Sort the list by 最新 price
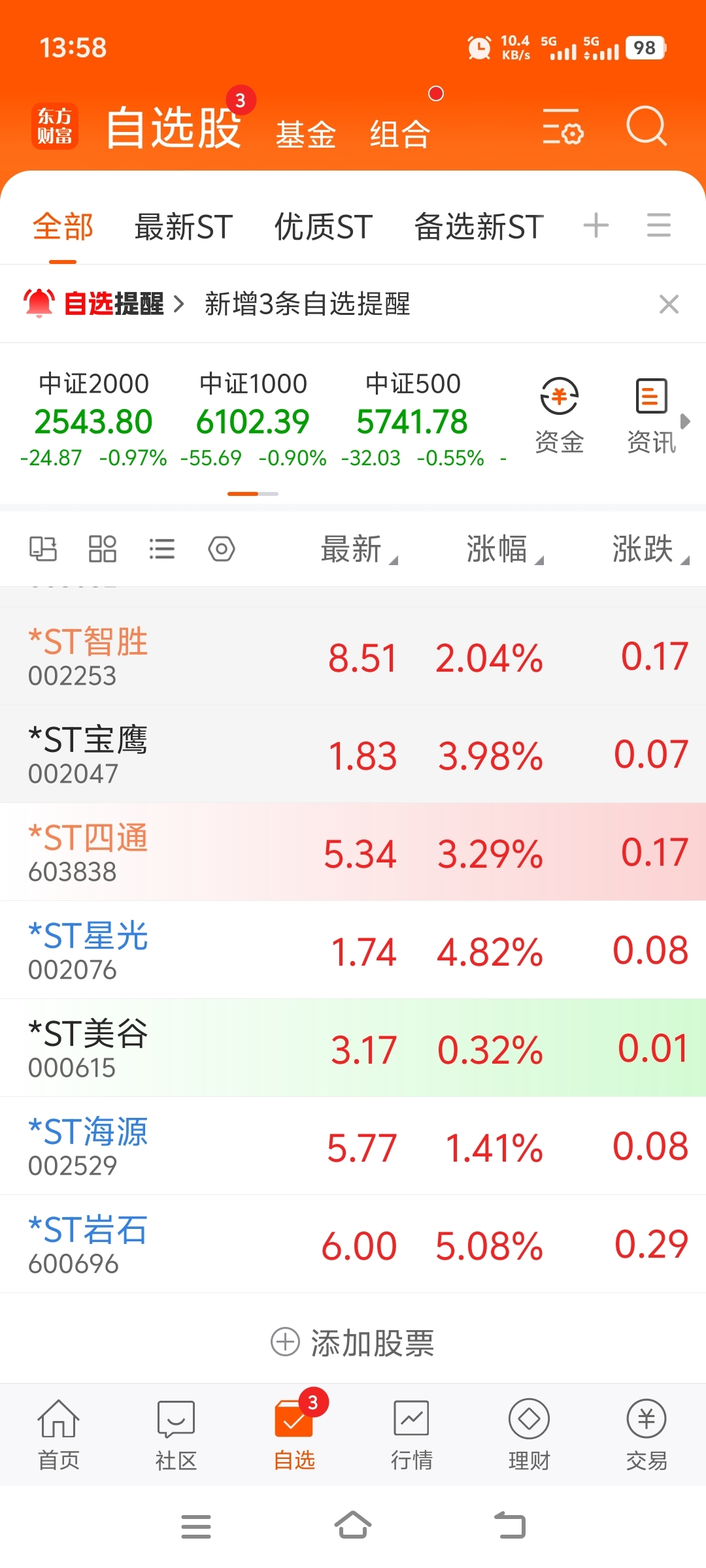Image resolution: width=706 pixels, height=1568 pixels. pos(359,549)
